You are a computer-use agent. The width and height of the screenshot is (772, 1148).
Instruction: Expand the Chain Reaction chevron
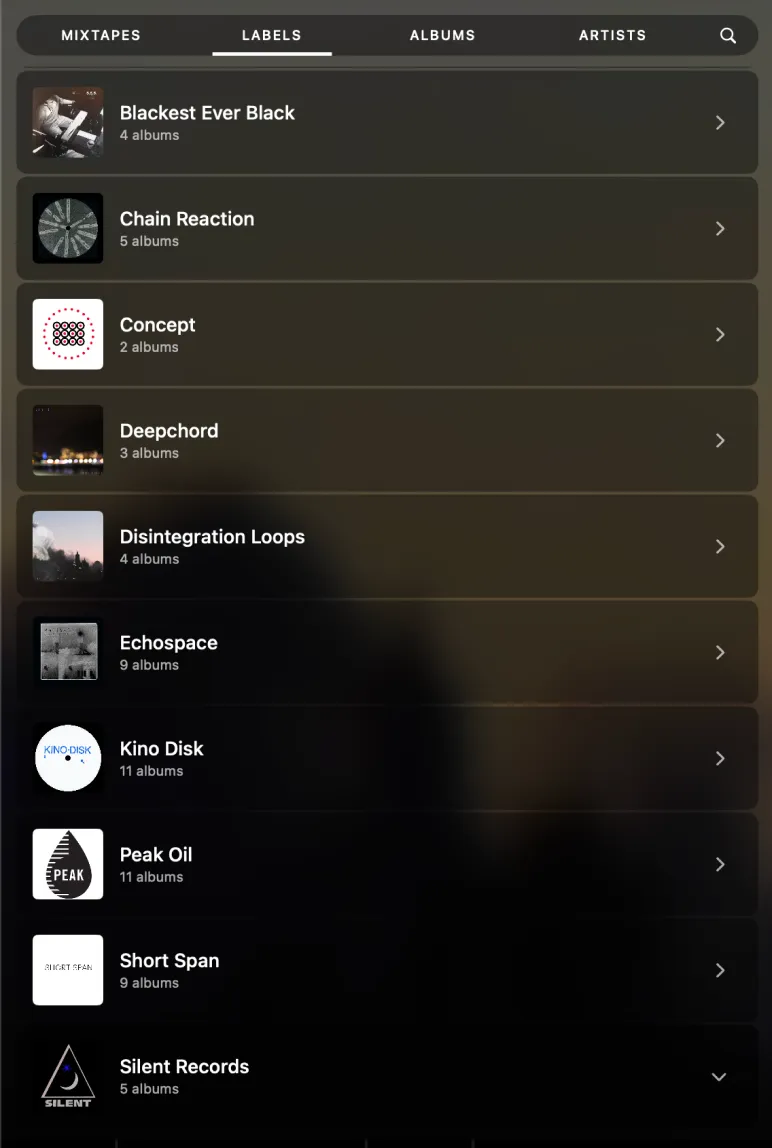point(720,228)
